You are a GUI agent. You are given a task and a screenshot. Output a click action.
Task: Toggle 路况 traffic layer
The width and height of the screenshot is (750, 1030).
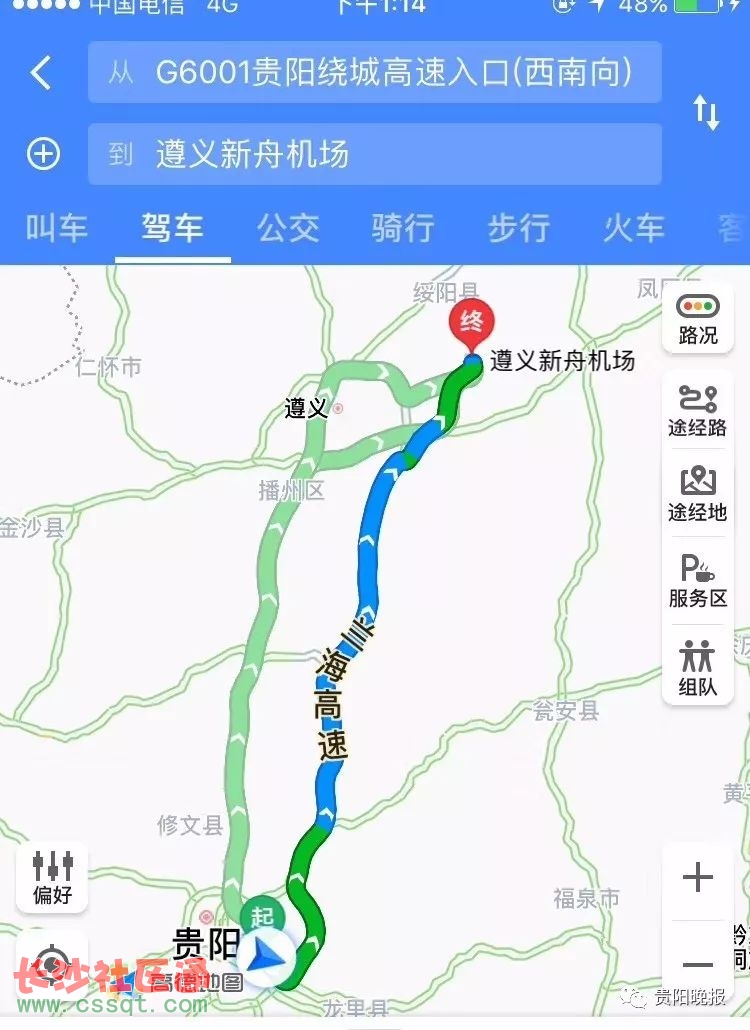coord(697,319)
